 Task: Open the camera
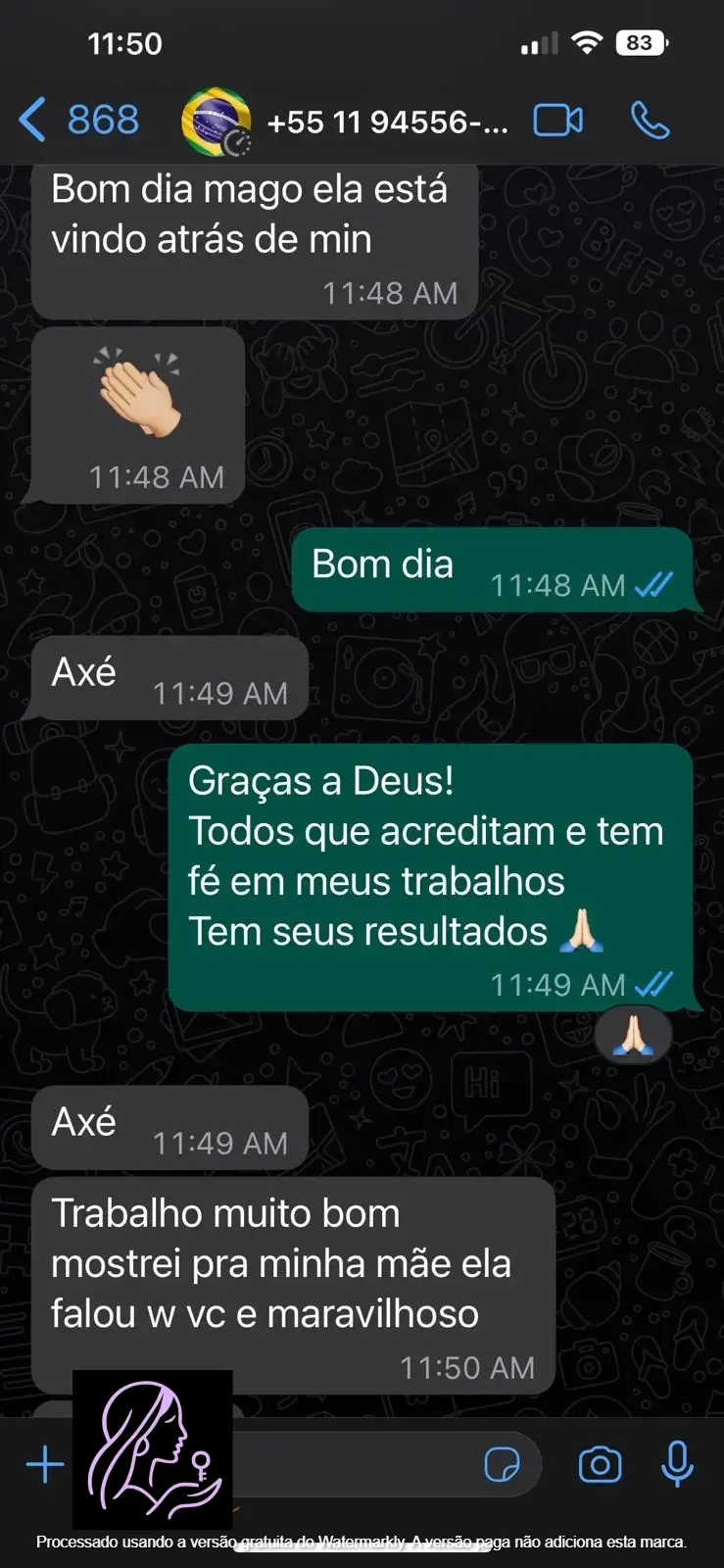pos(600,1465)
